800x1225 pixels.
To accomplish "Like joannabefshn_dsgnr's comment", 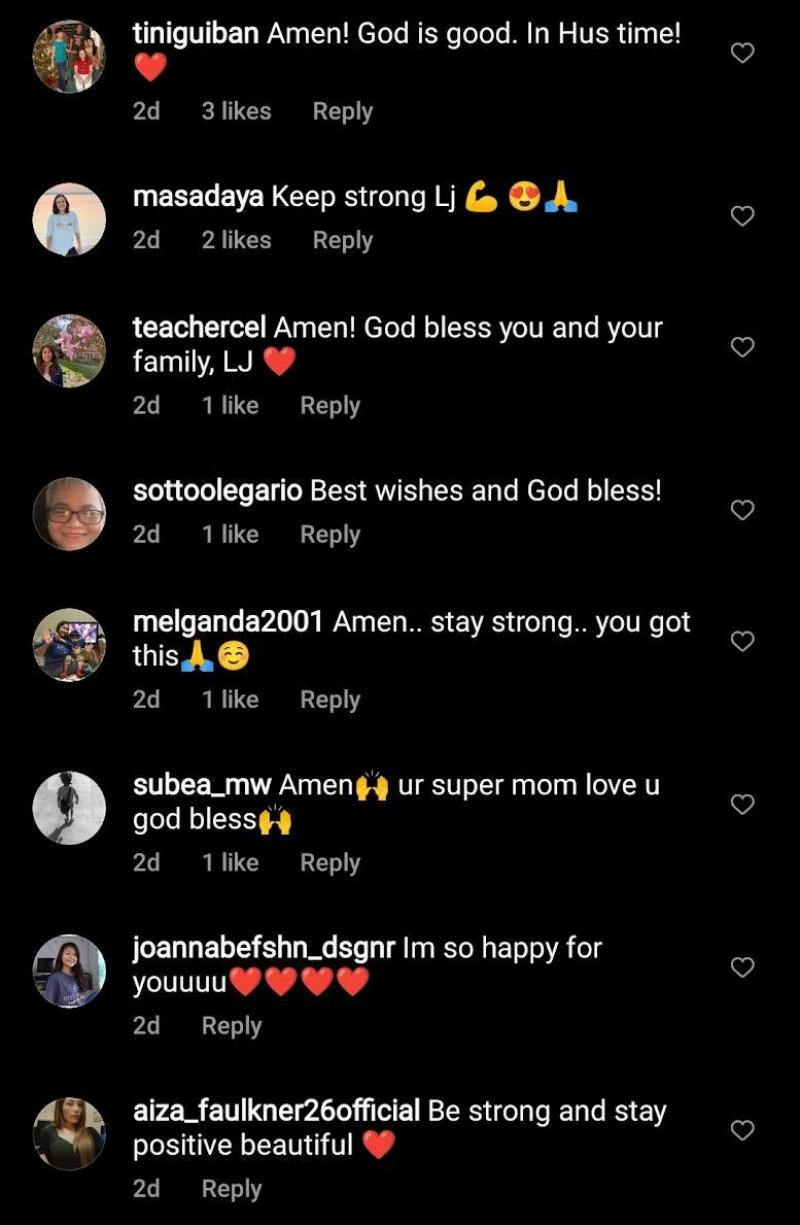I will click(x=742, y=967).
